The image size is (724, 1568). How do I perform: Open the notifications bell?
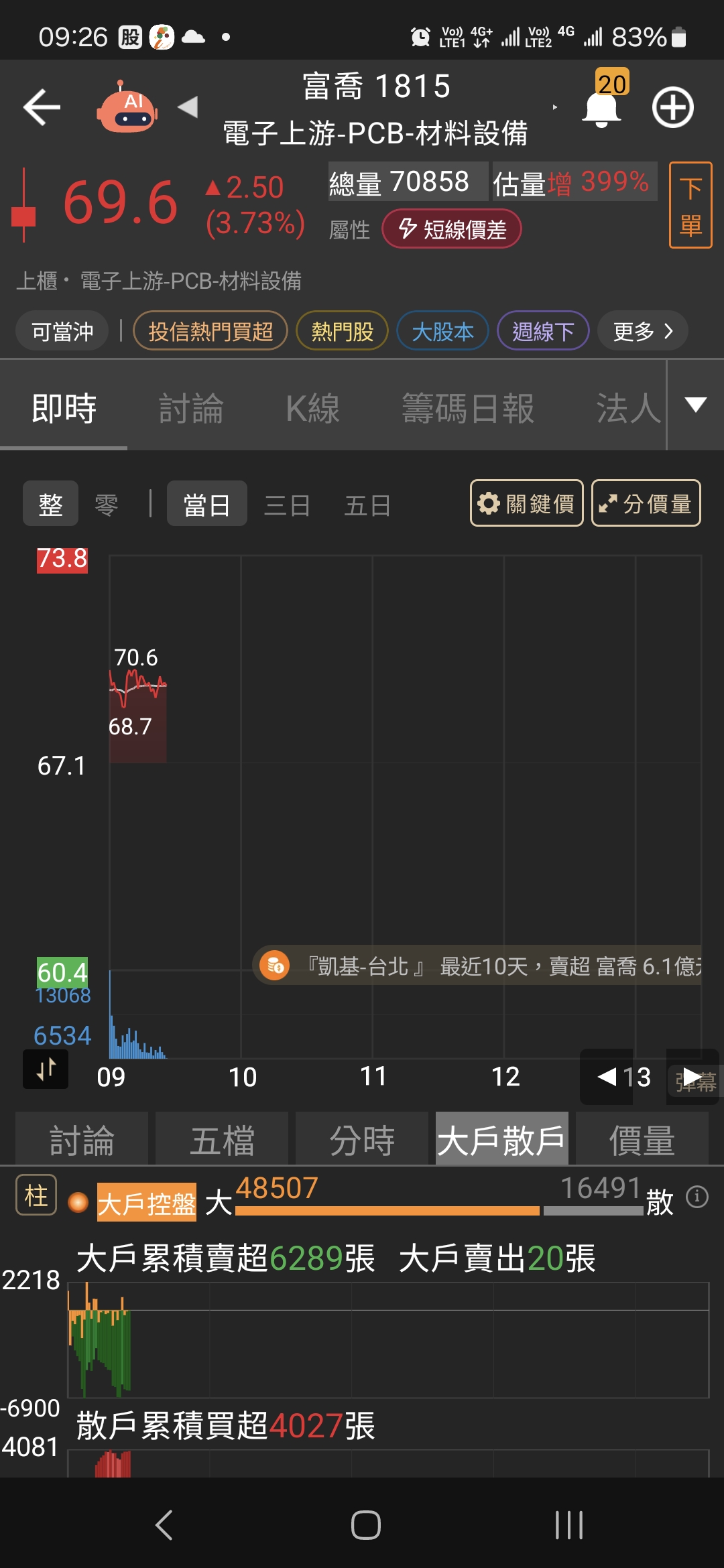click(x=602, y=109)
